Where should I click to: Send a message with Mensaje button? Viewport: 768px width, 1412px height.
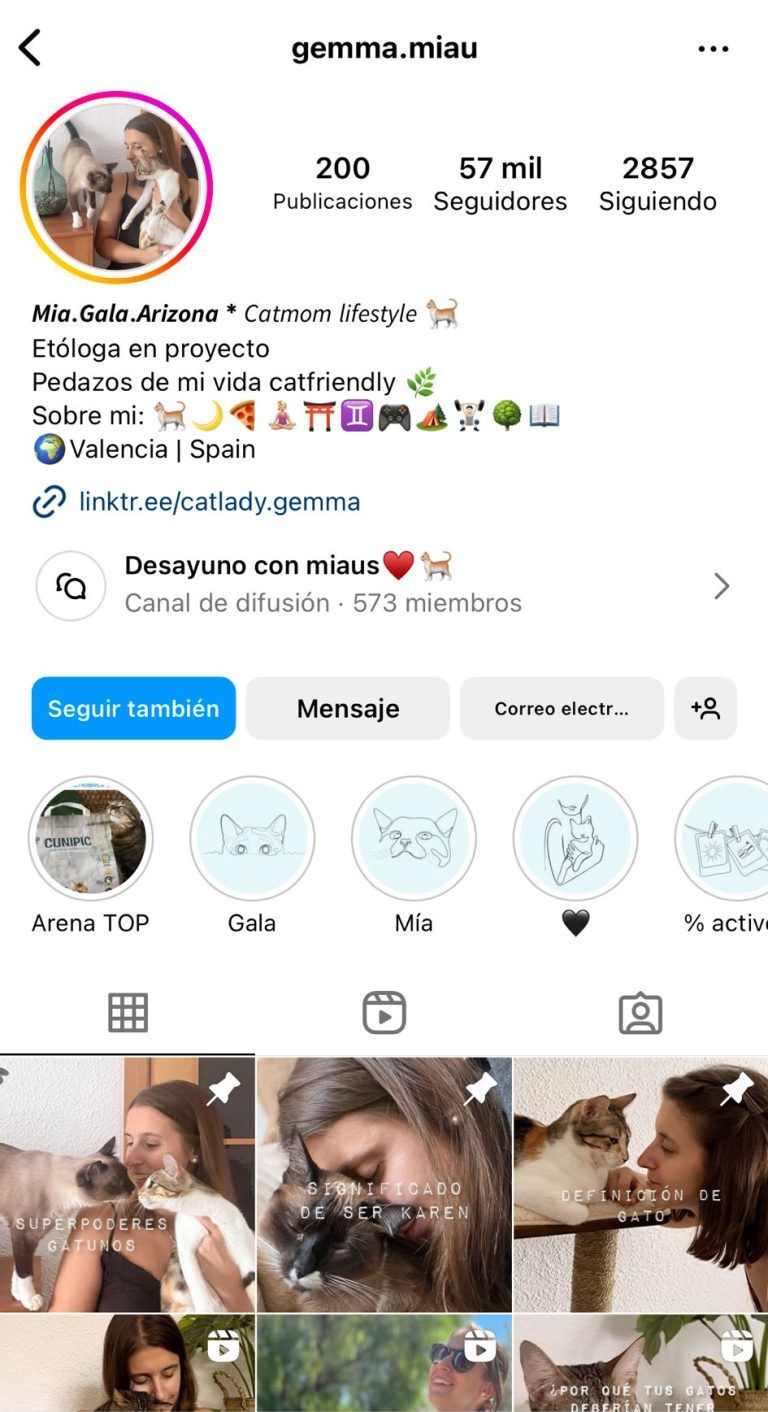(x=348, y=708)
